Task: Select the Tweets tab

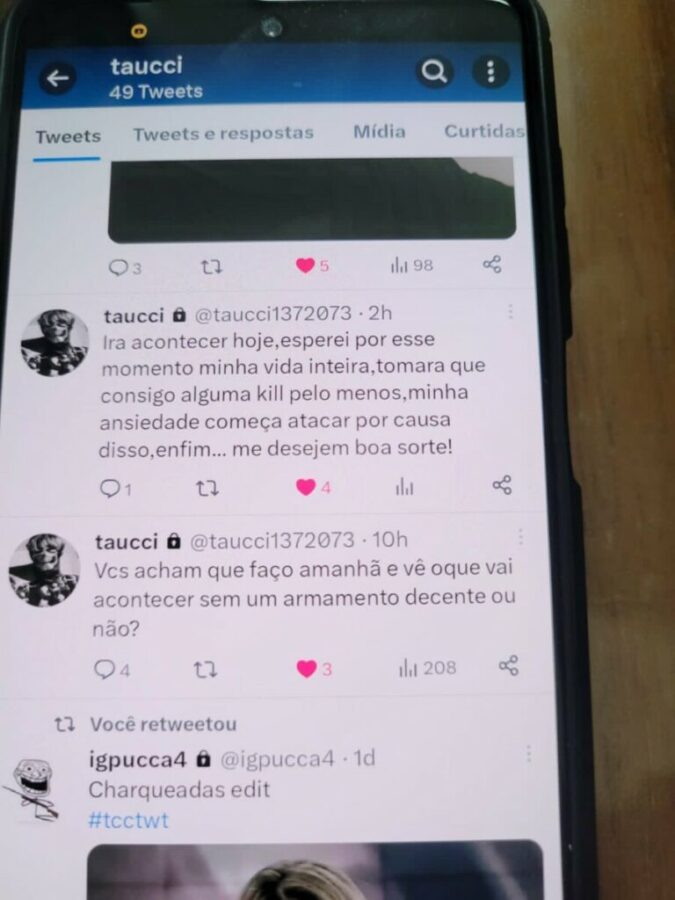Action: click(x=68, y=137)
